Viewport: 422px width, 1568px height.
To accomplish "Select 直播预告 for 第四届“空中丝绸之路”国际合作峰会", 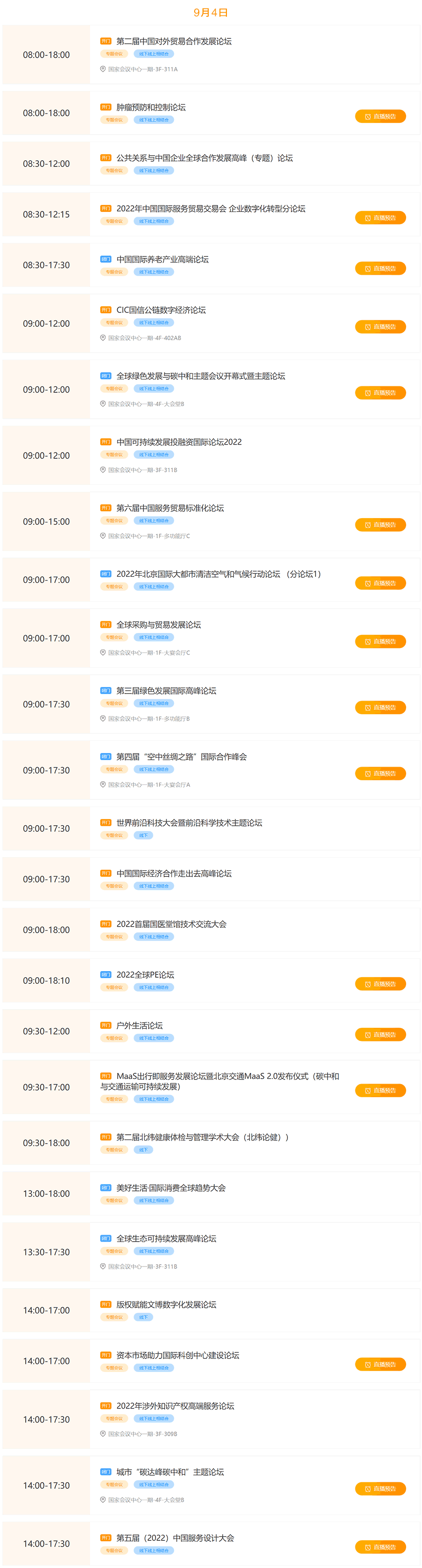I will pos(380,774).
